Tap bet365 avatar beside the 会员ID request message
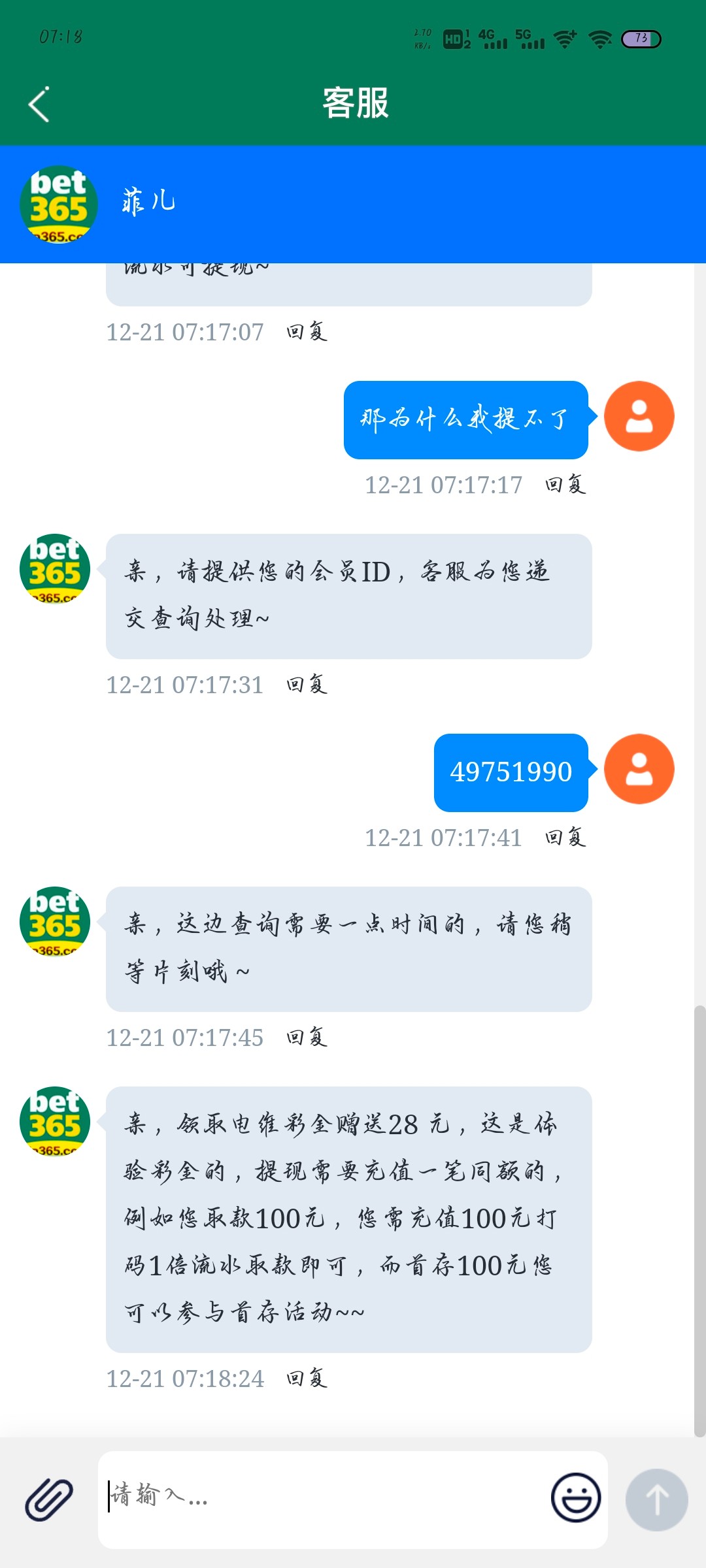The height and width of the screenshot is (1568, 706). click(x=56, y=568)
